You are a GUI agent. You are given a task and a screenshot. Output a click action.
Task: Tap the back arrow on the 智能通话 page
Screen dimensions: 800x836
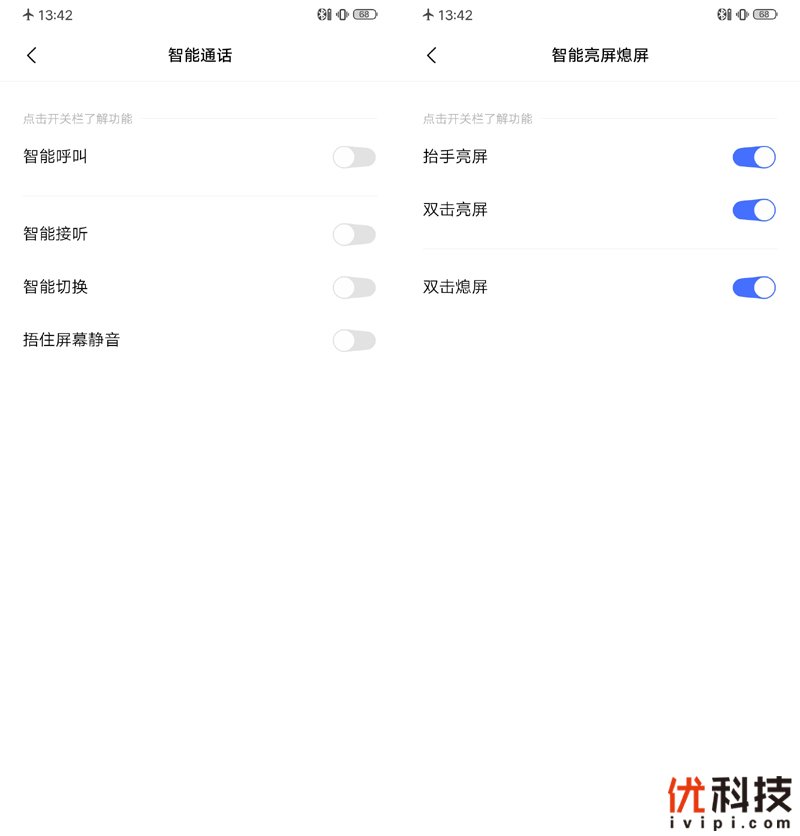click(x=32, y=55)
